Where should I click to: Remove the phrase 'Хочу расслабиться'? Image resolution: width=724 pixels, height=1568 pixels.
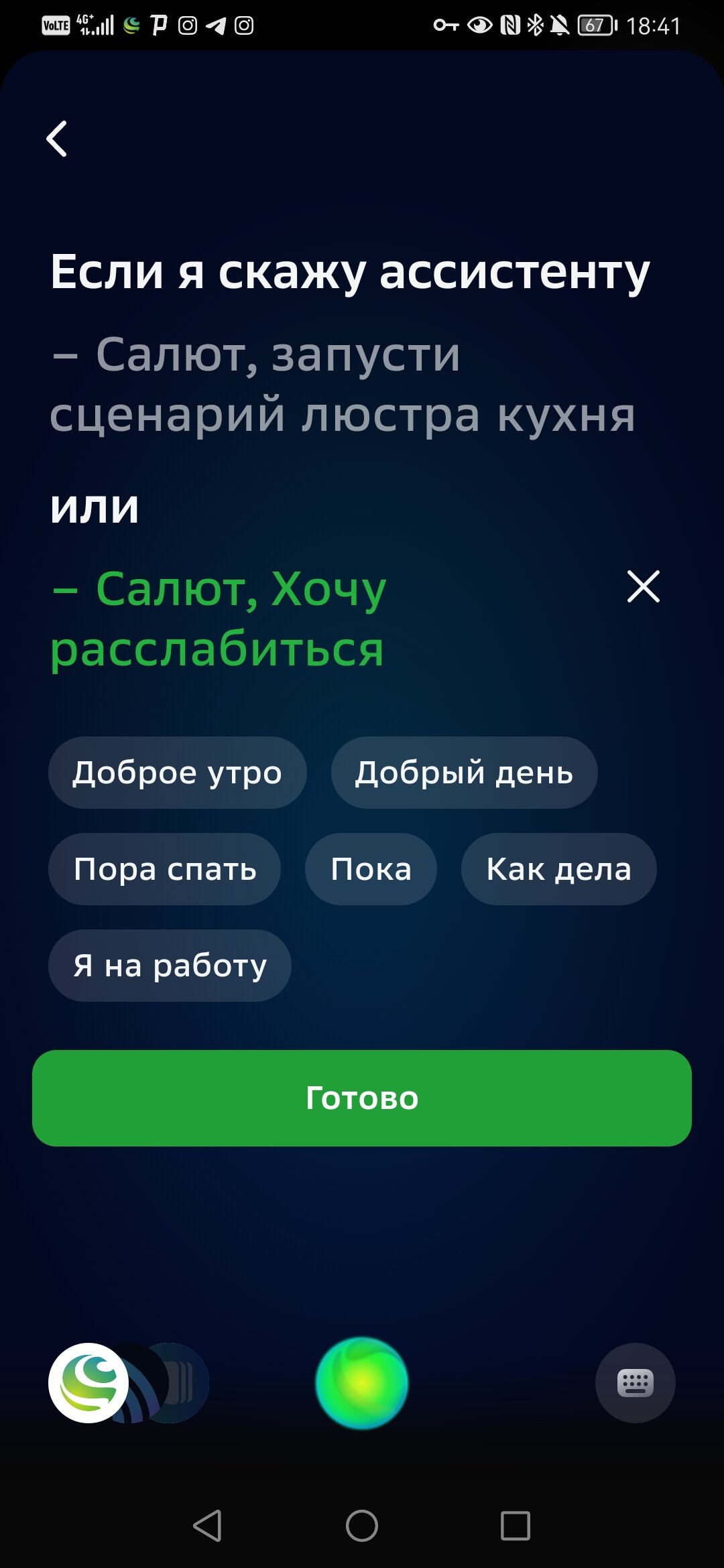pyautogui.click(x=644, y=586)
